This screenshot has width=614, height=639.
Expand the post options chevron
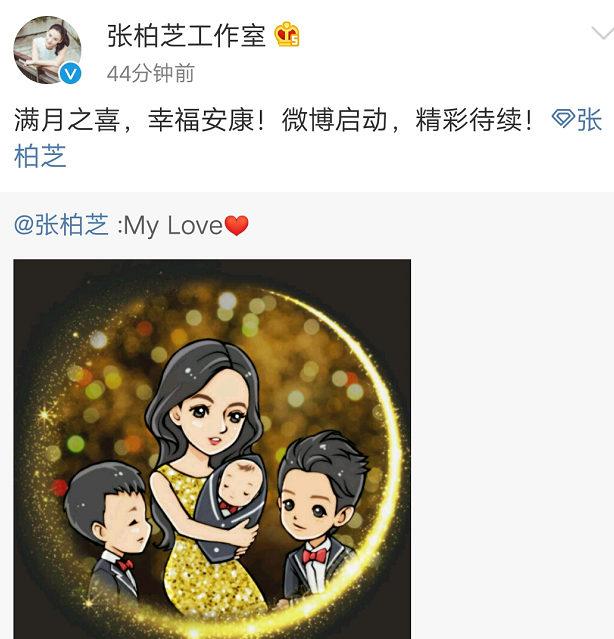coord(600,33)
